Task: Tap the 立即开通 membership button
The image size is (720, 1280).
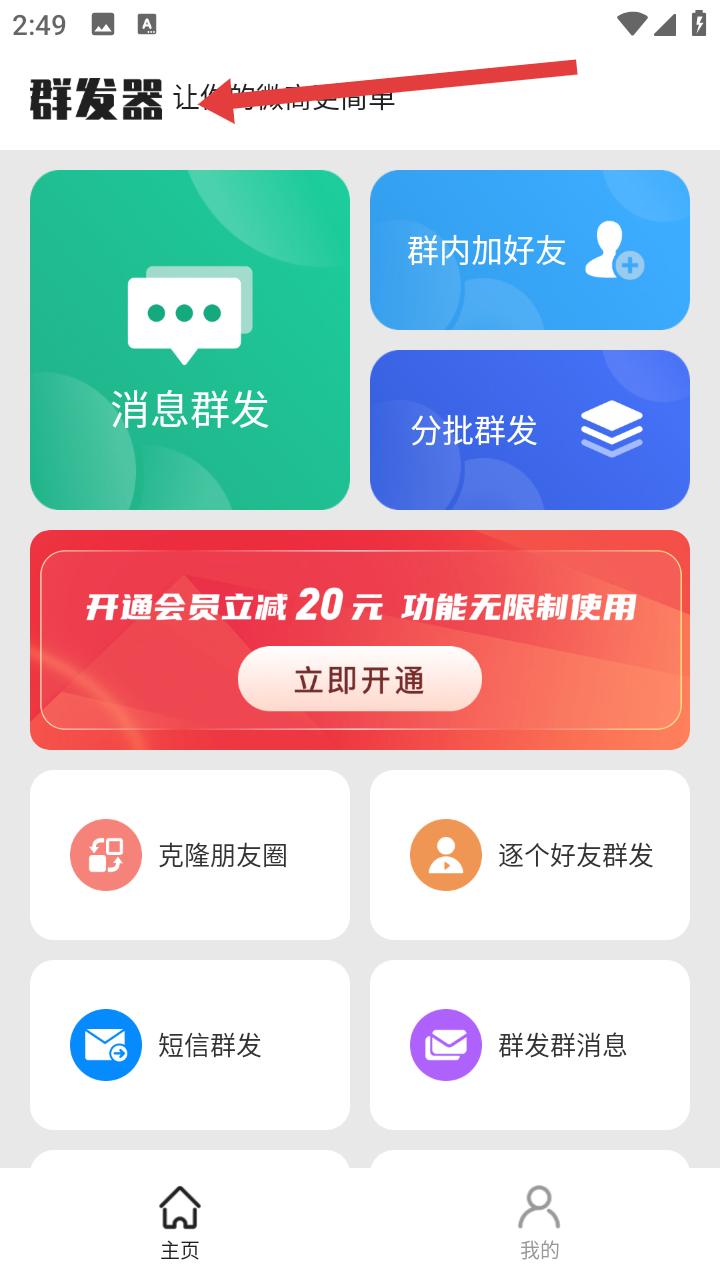Action: point(360,680)
